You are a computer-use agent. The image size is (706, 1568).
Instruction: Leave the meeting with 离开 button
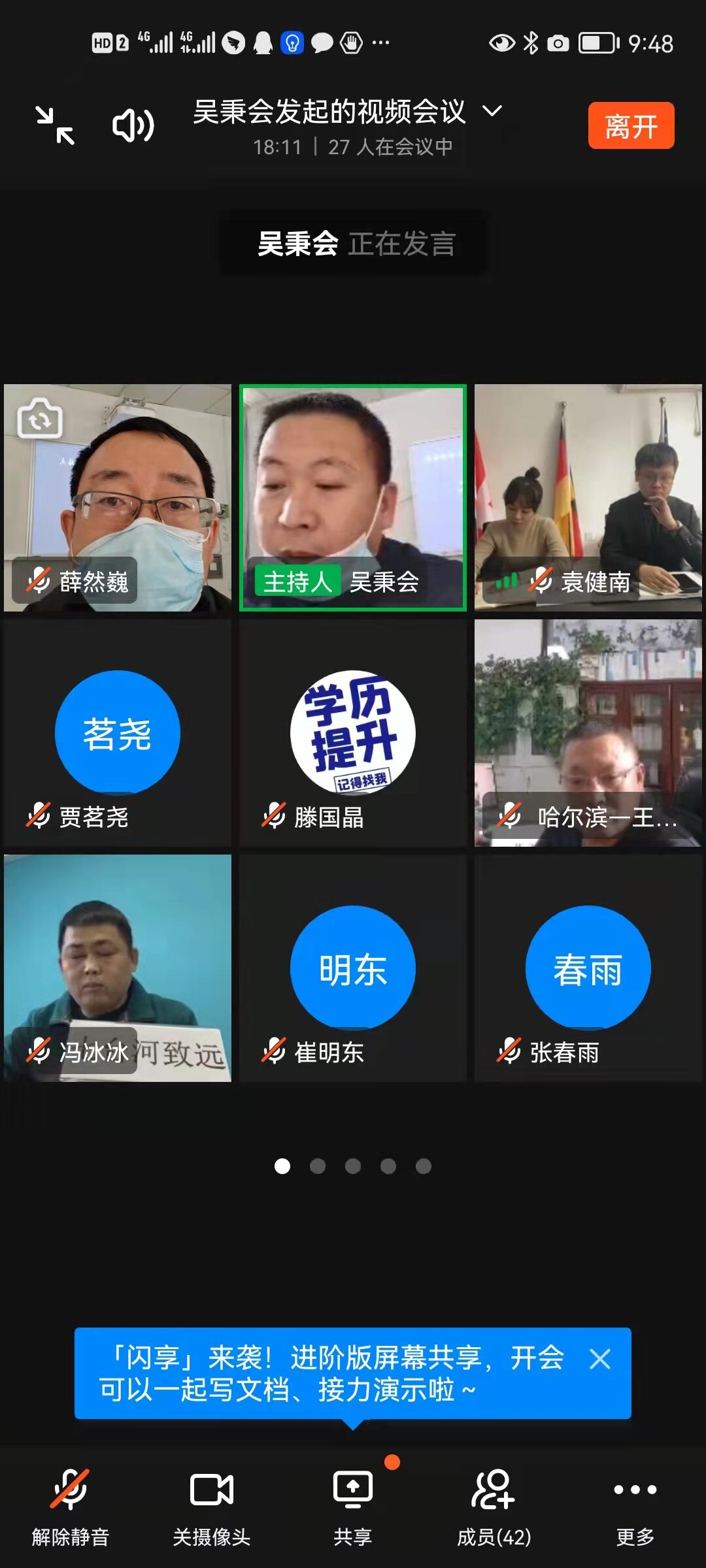[630, 125]
